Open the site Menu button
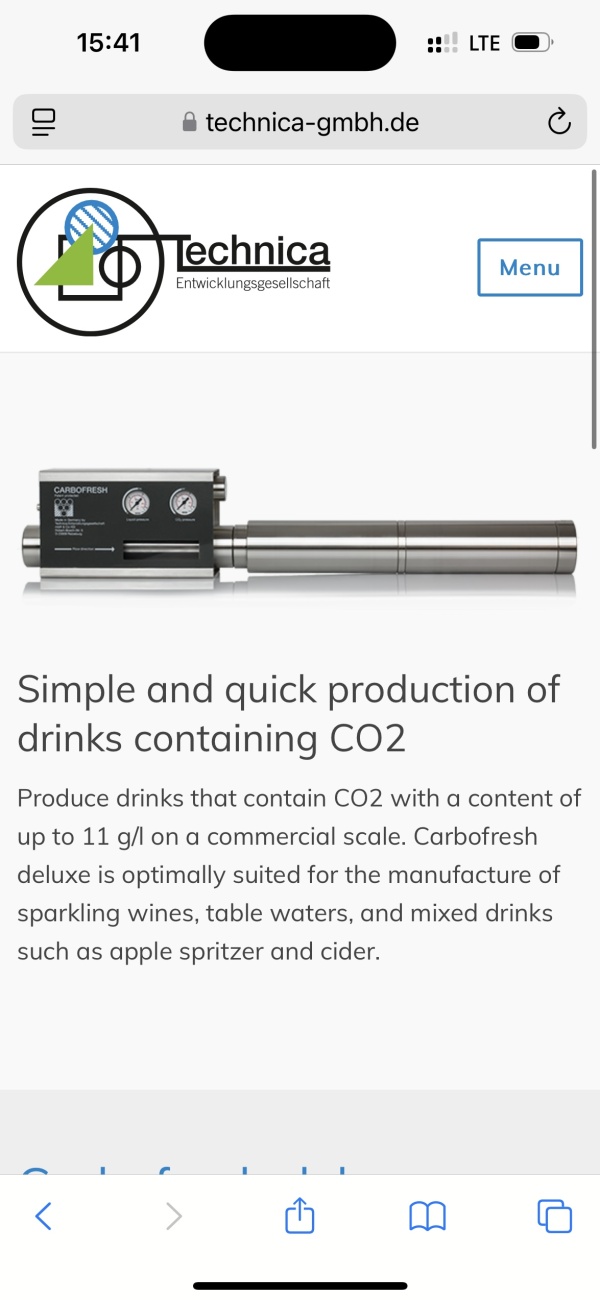This screenshot has height=1300, width=600. pos(529,267)
